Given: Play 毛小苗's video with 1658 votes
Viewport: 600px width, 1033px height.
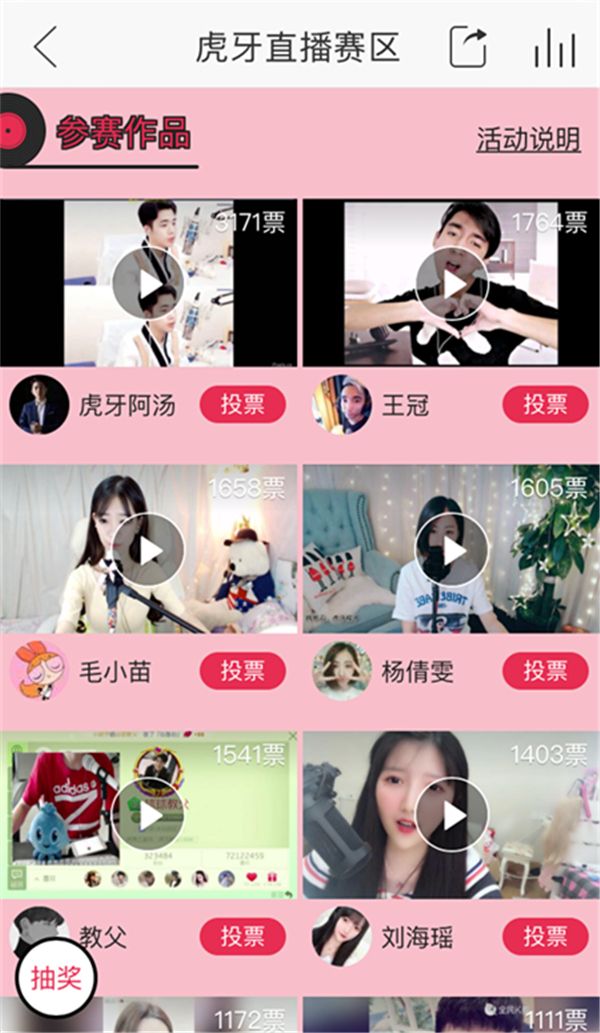Looking at the screenshot, I should [148, 549].
